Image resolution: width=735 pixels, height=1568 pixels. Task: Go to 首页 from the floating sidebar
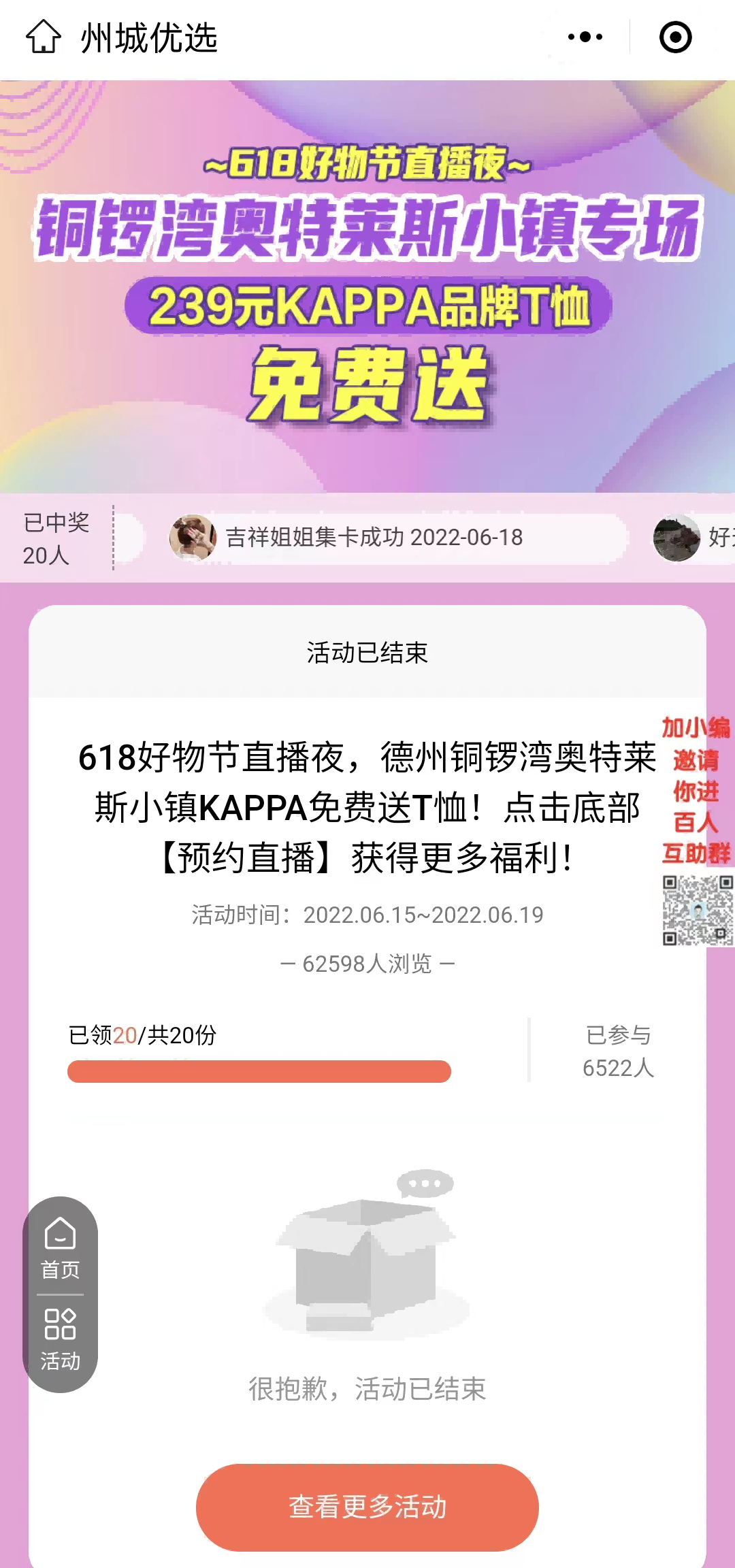[x=60, y=1247]
